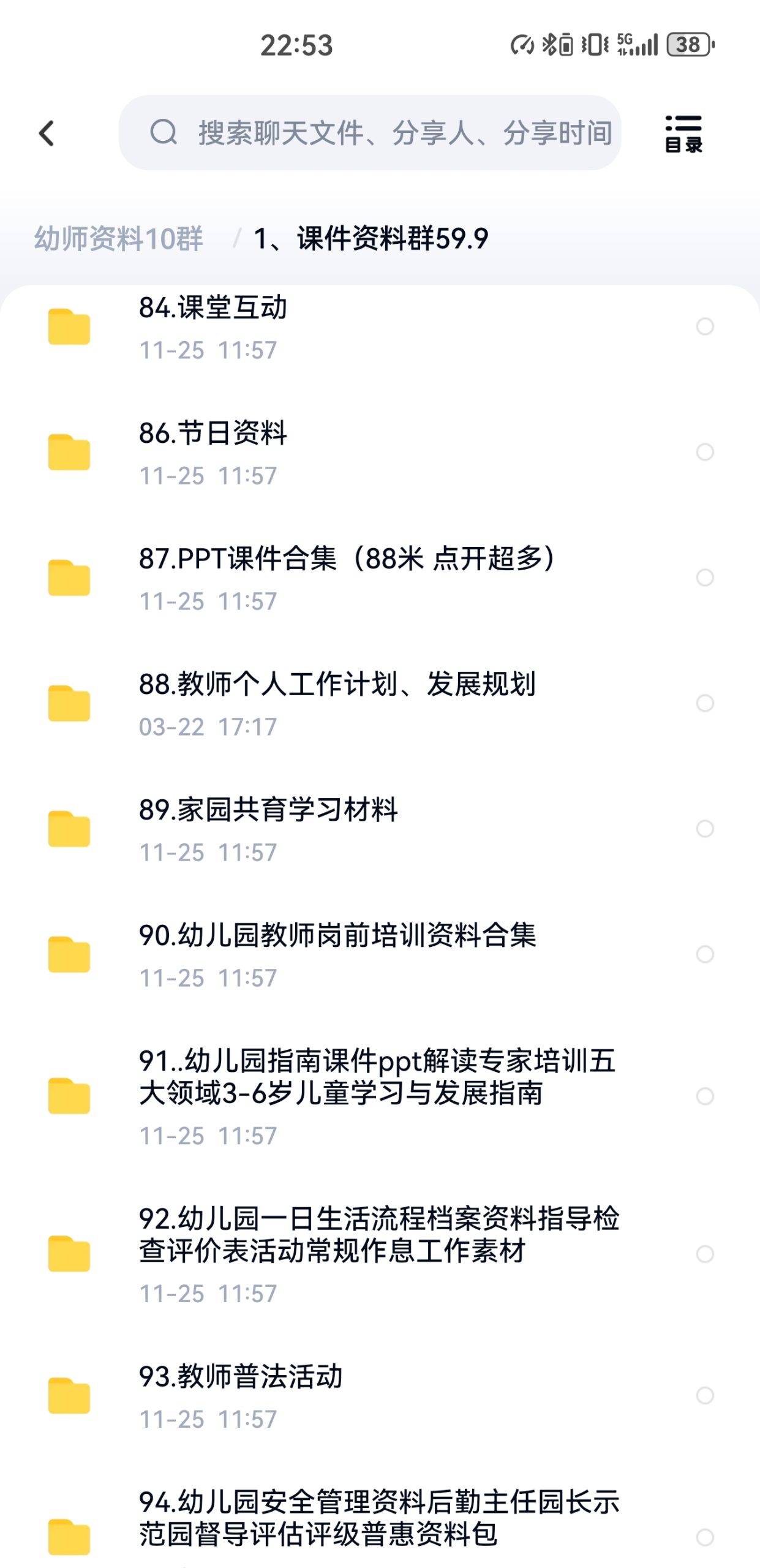Open folder 93.教师普法活动

pyautogui.click(x=240, y=1377)
